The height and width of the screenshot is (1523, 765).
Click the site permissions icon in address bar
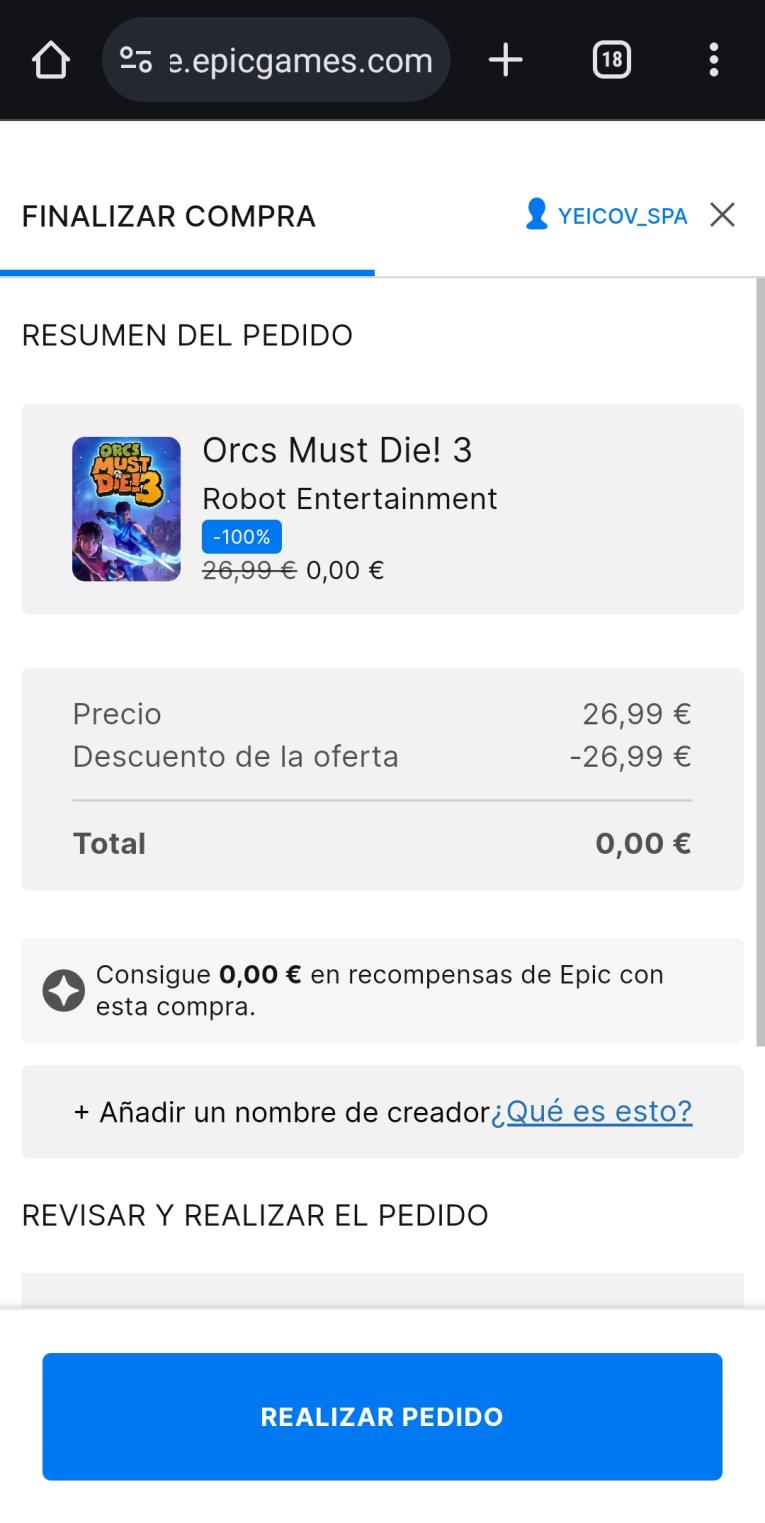(x=137, y=60)
